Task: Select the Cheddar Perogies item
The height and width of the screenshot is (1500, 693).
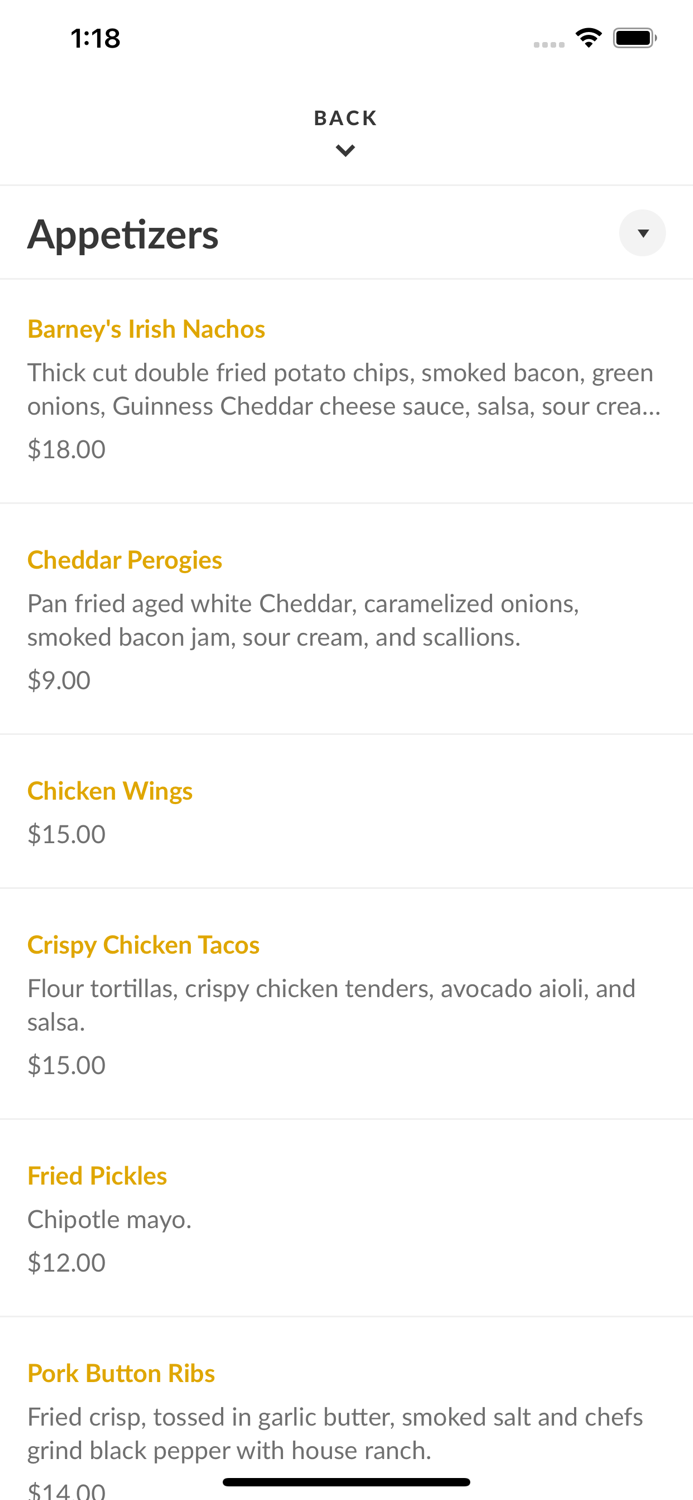Action: point(125,560)
